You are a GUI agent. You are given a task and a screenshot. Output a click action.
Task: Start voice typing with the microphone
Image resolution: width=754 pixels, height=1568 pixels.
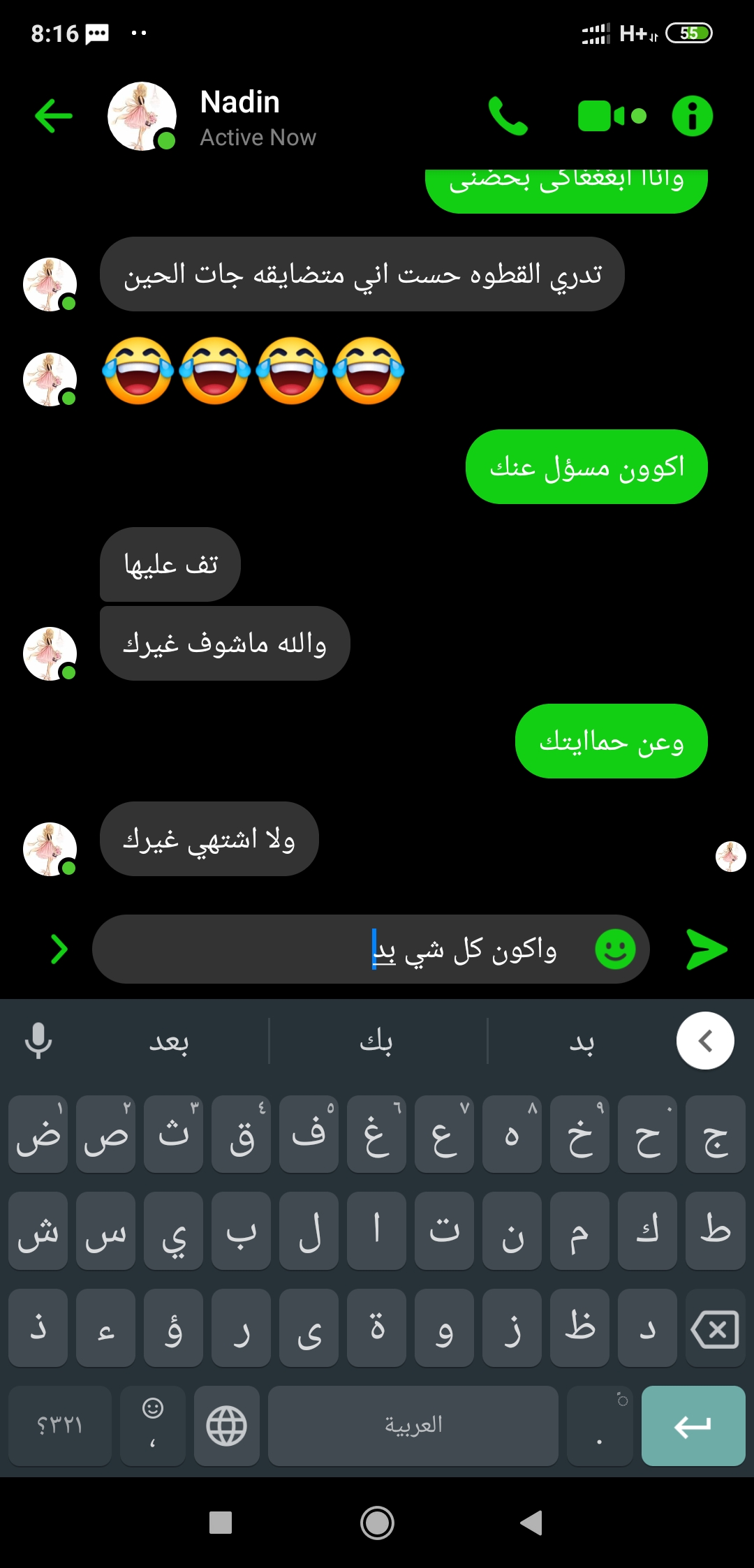(x=38, y=1041)
